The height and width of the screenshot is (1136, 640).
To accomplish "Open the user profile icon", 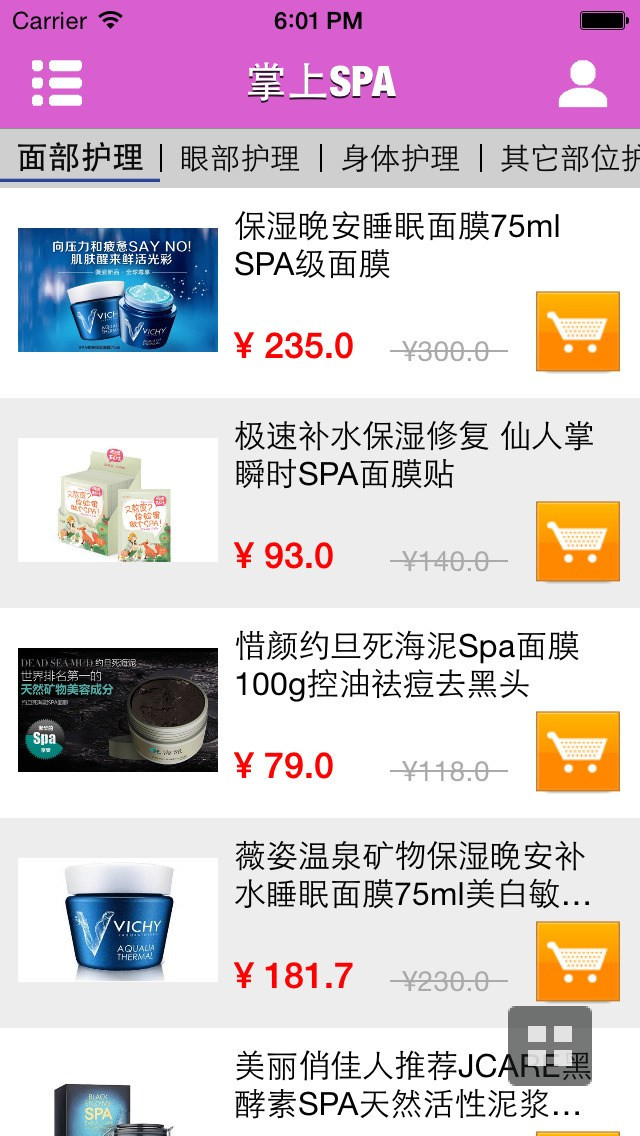I will click(x=582, y=83).
